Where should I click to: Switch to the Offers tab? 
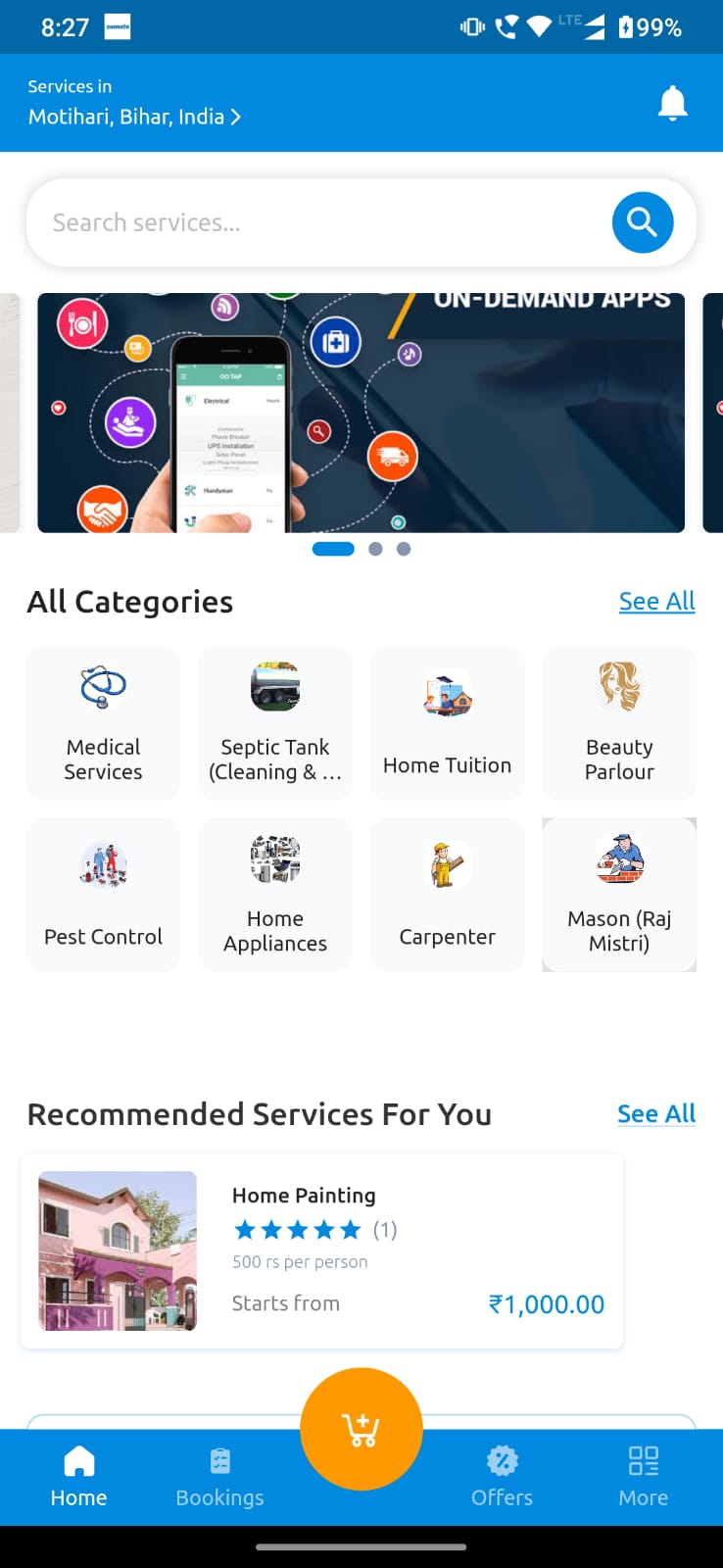pyautogui.click(x=502, y=1478)
